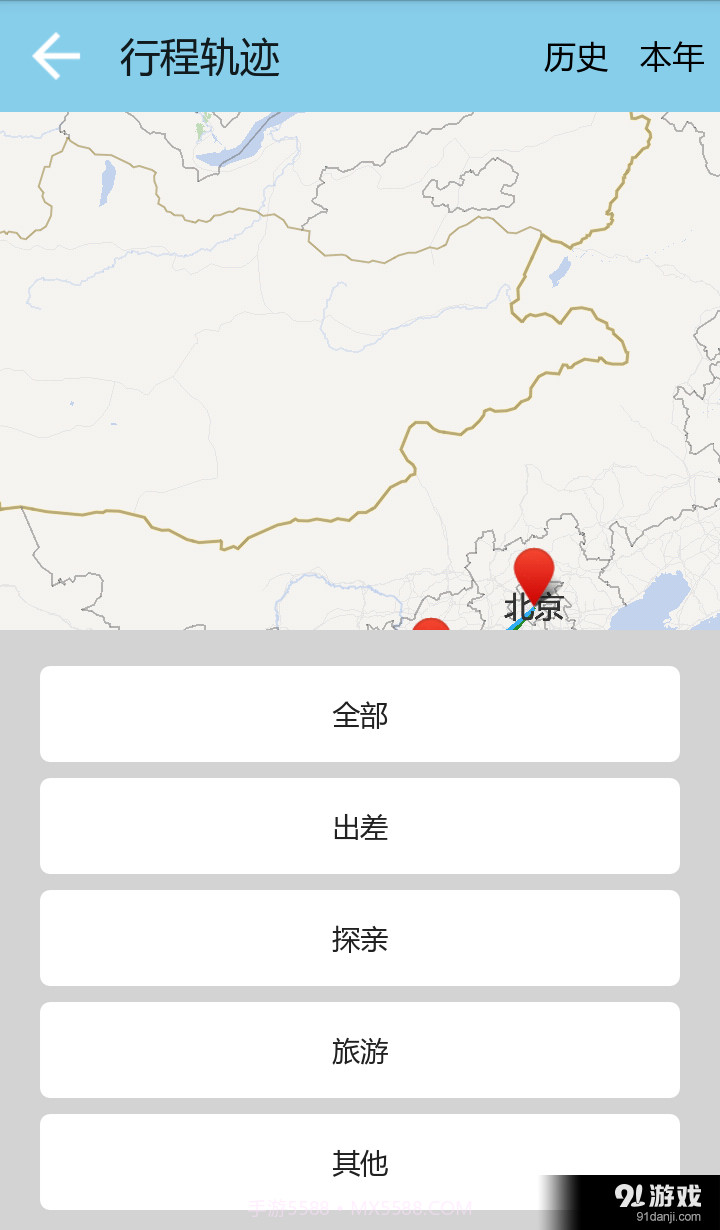
Task: Tap the back arrow to exit 行程轨迹
Action: (55, 57)
